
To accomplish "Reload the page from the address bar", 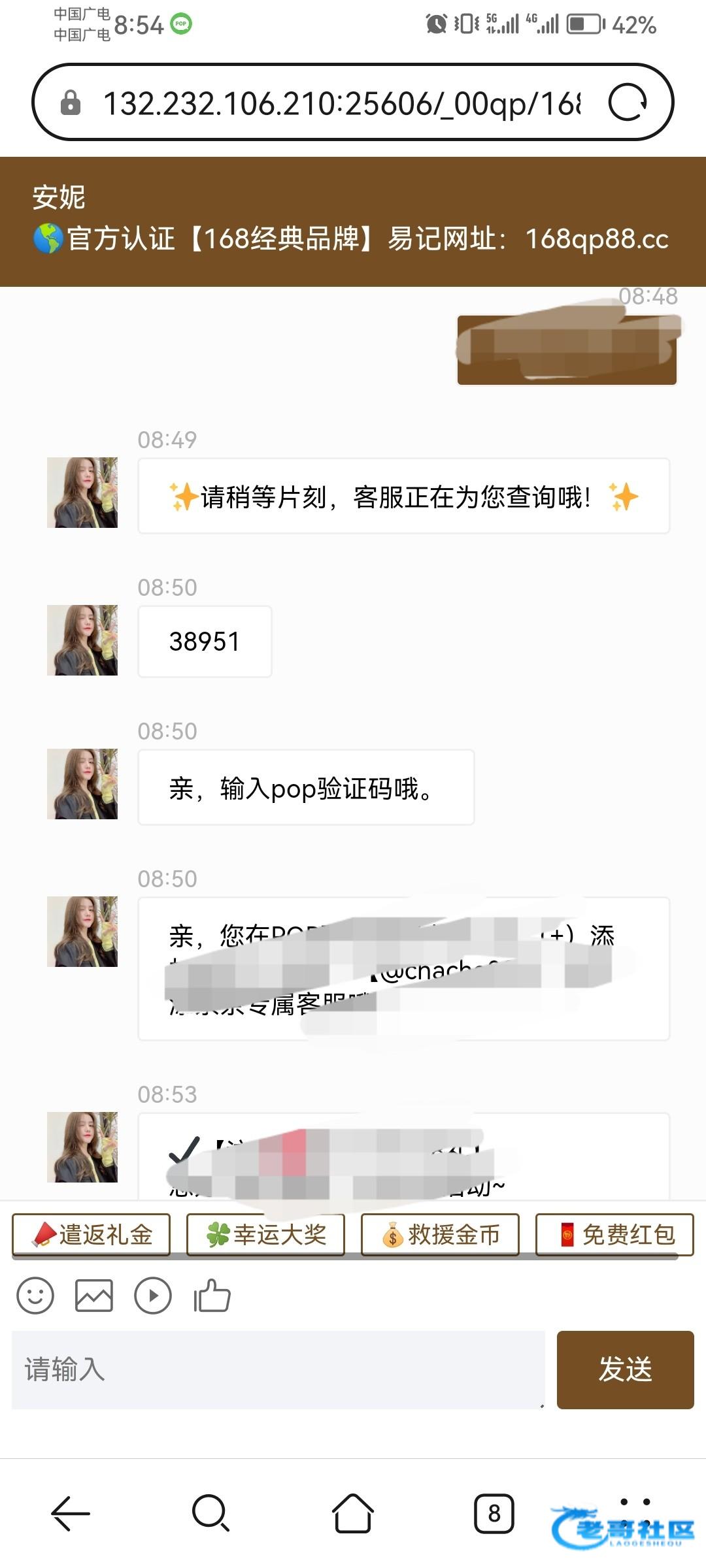I will point(628,103).
